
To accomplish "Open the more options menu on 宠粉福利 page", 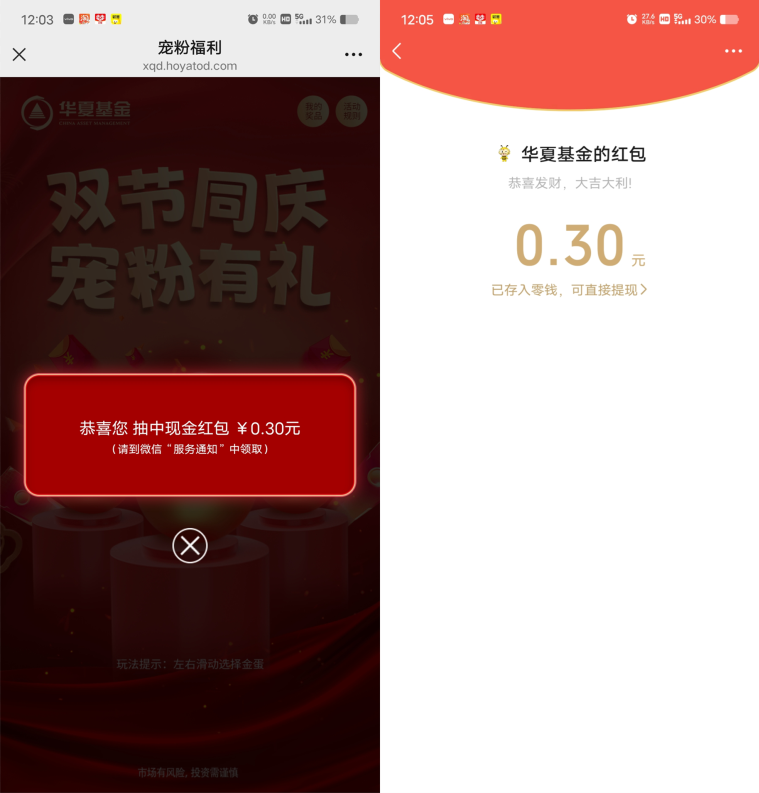I will pyautogui.click(x=355, y=55).
